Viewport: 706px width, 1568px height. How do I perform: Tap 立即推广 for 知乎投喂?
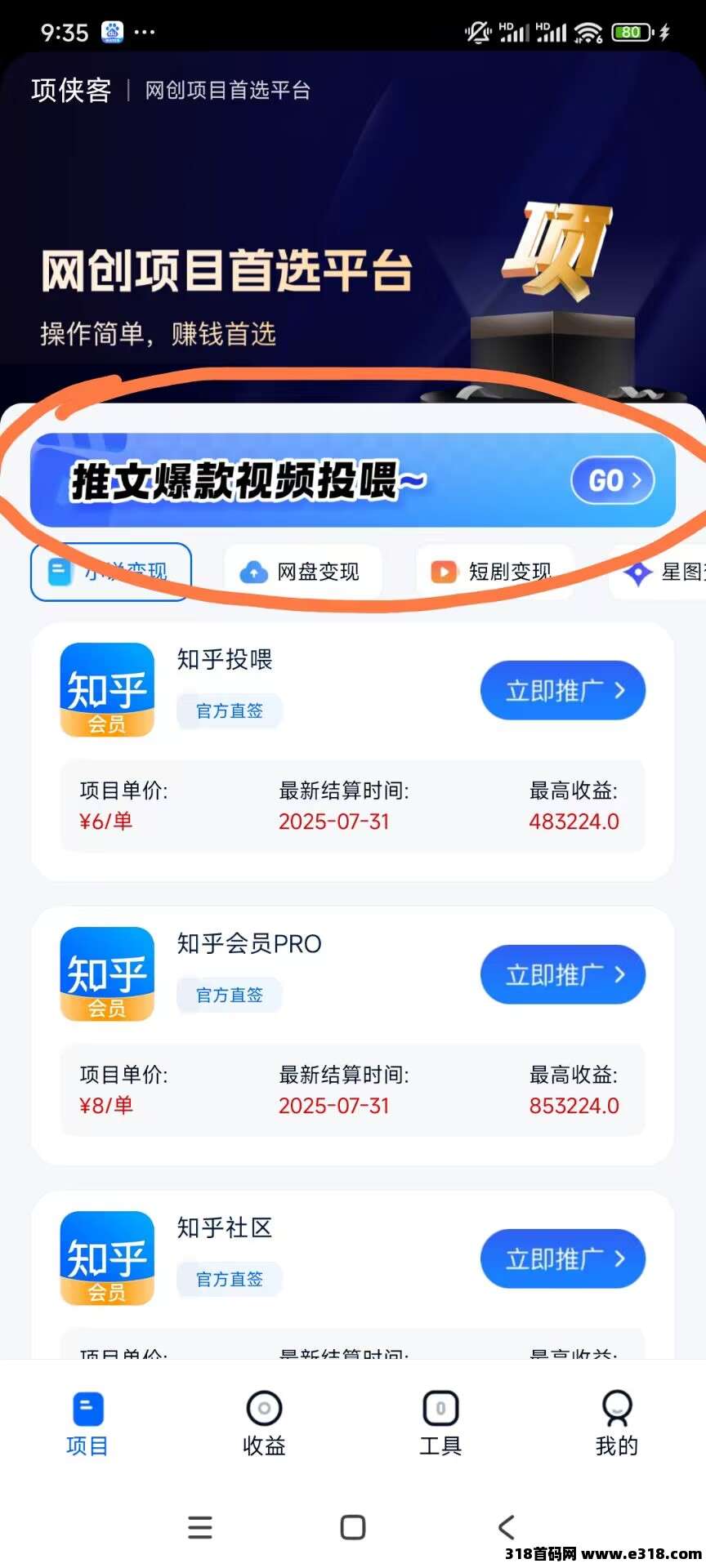pyautogui.click(x=563, y=691)
